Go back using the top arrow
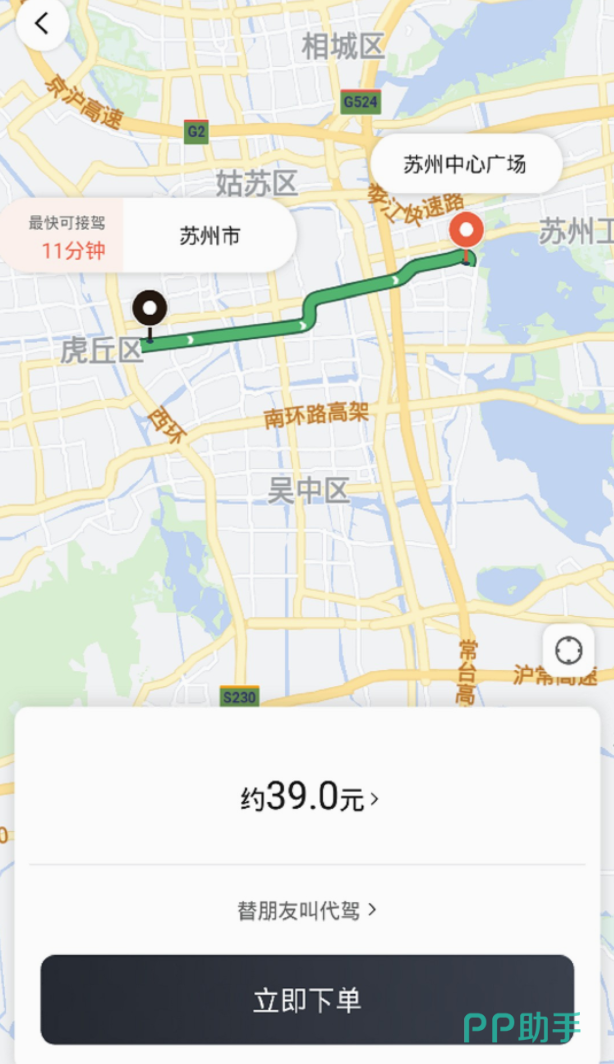The height and width of the screenshot is (1064, 614). click(42, 25)
